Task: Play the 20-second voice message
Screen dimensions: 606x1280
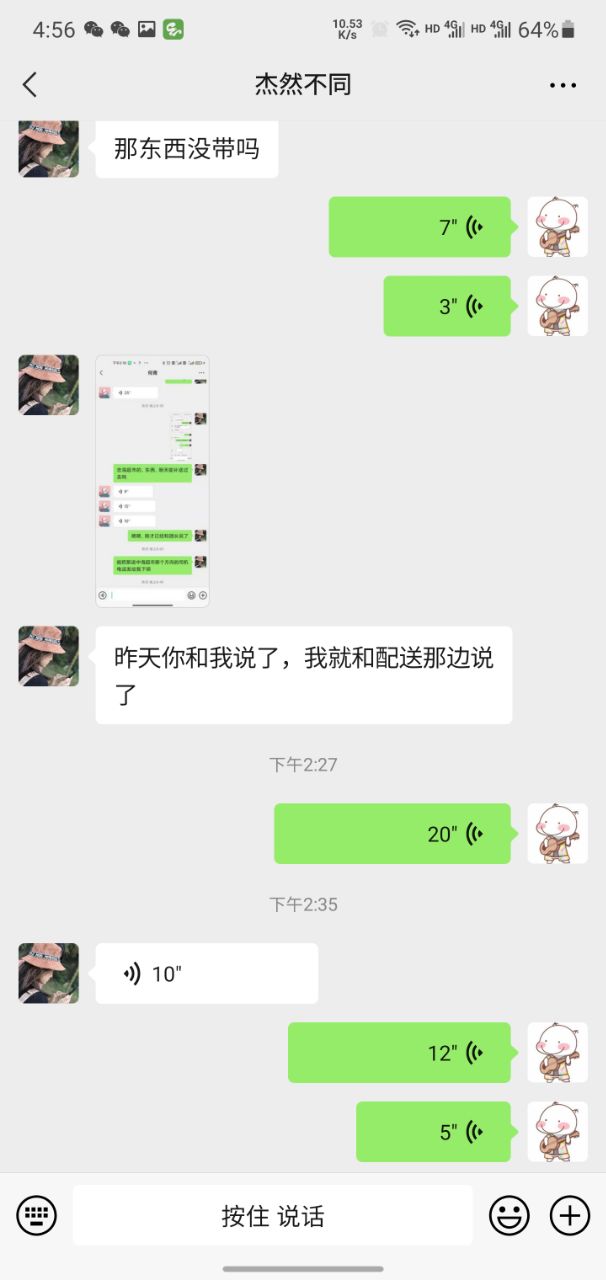Action: tap(393, 834)
